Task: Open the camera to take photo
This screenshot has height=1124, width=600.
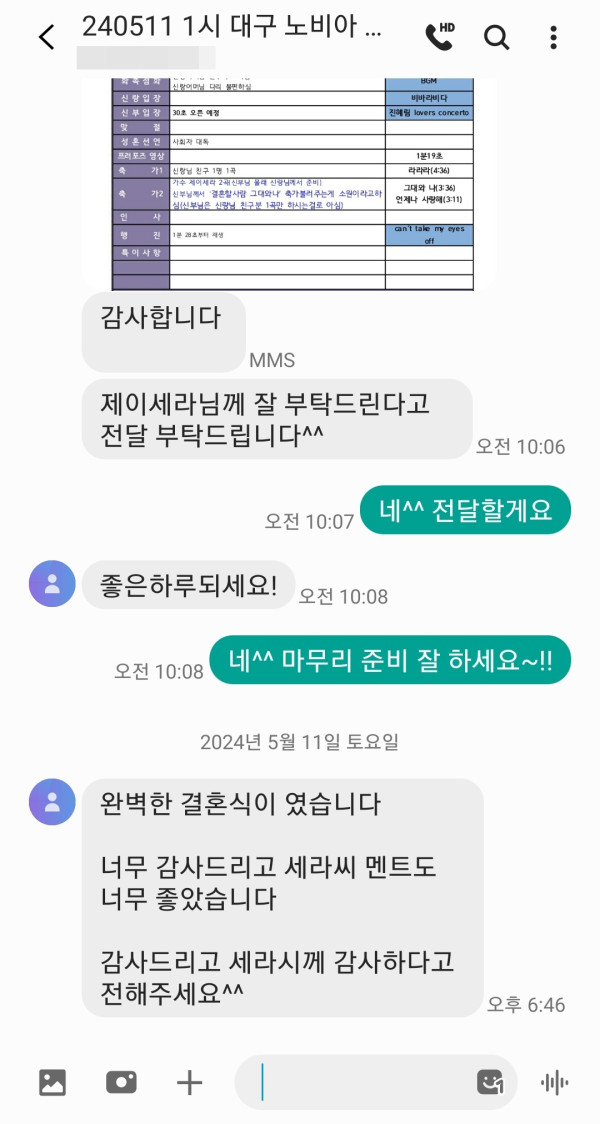Action: pyautogui.click(x=121, y=1082)
